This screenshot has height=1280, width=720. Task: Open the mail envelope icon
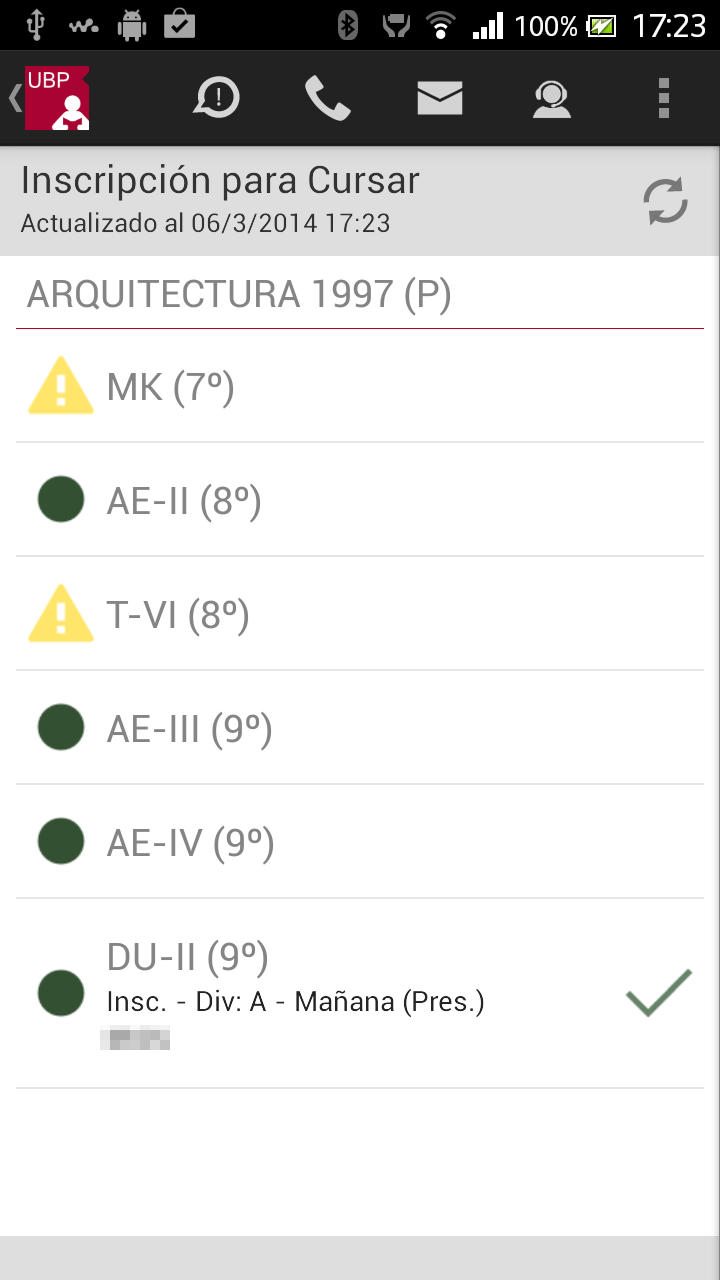439,98
